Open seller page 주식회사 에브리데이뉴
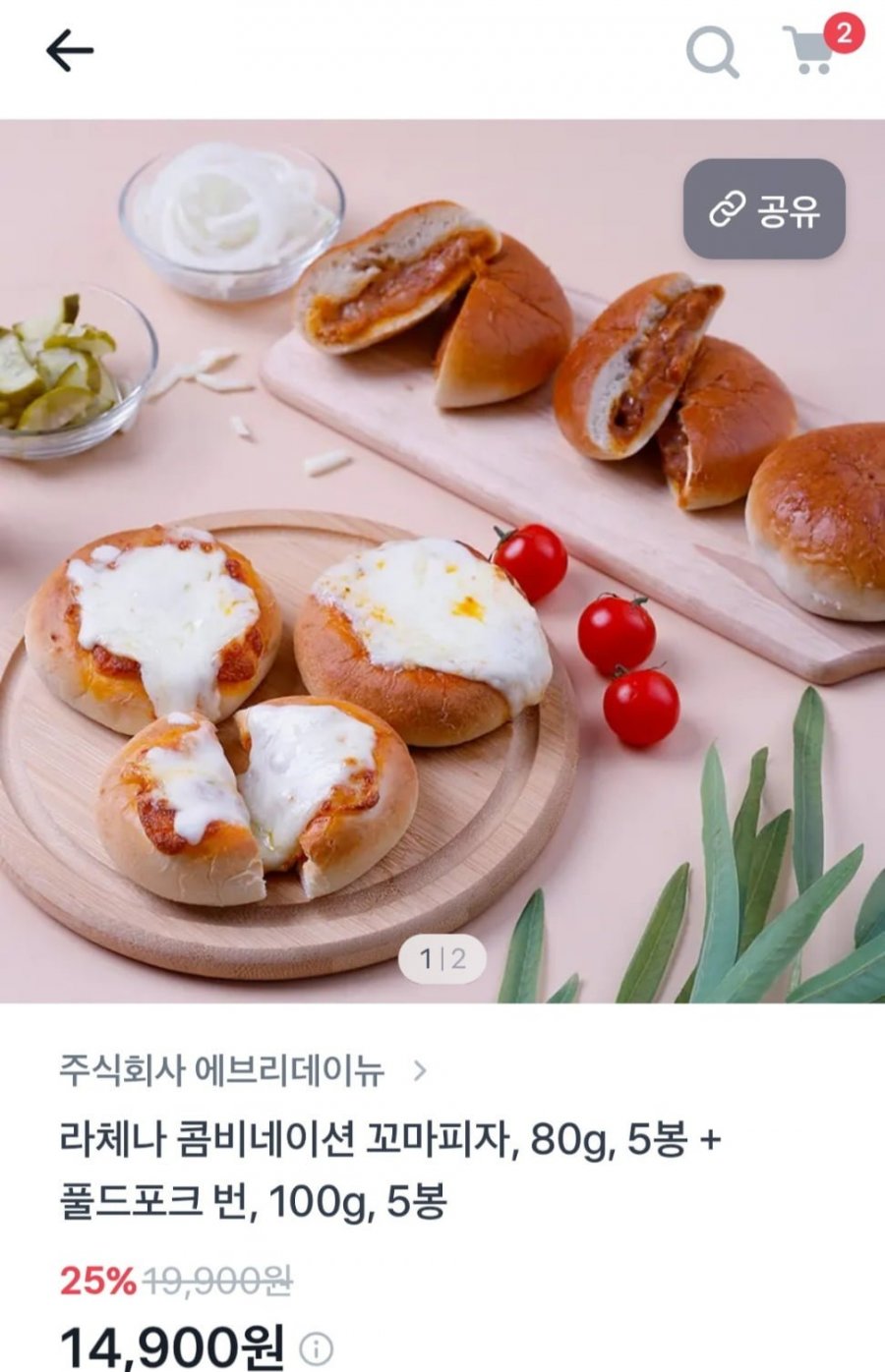 (243, 1069)
